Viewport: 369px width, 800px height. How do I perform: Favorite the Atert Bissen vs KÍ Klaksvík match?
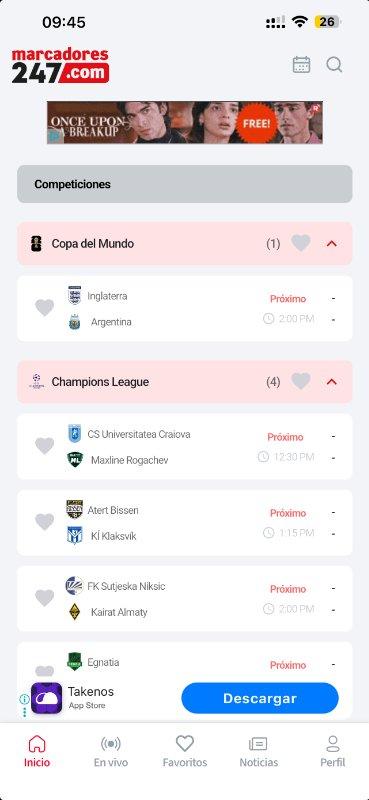click(44, 522)
